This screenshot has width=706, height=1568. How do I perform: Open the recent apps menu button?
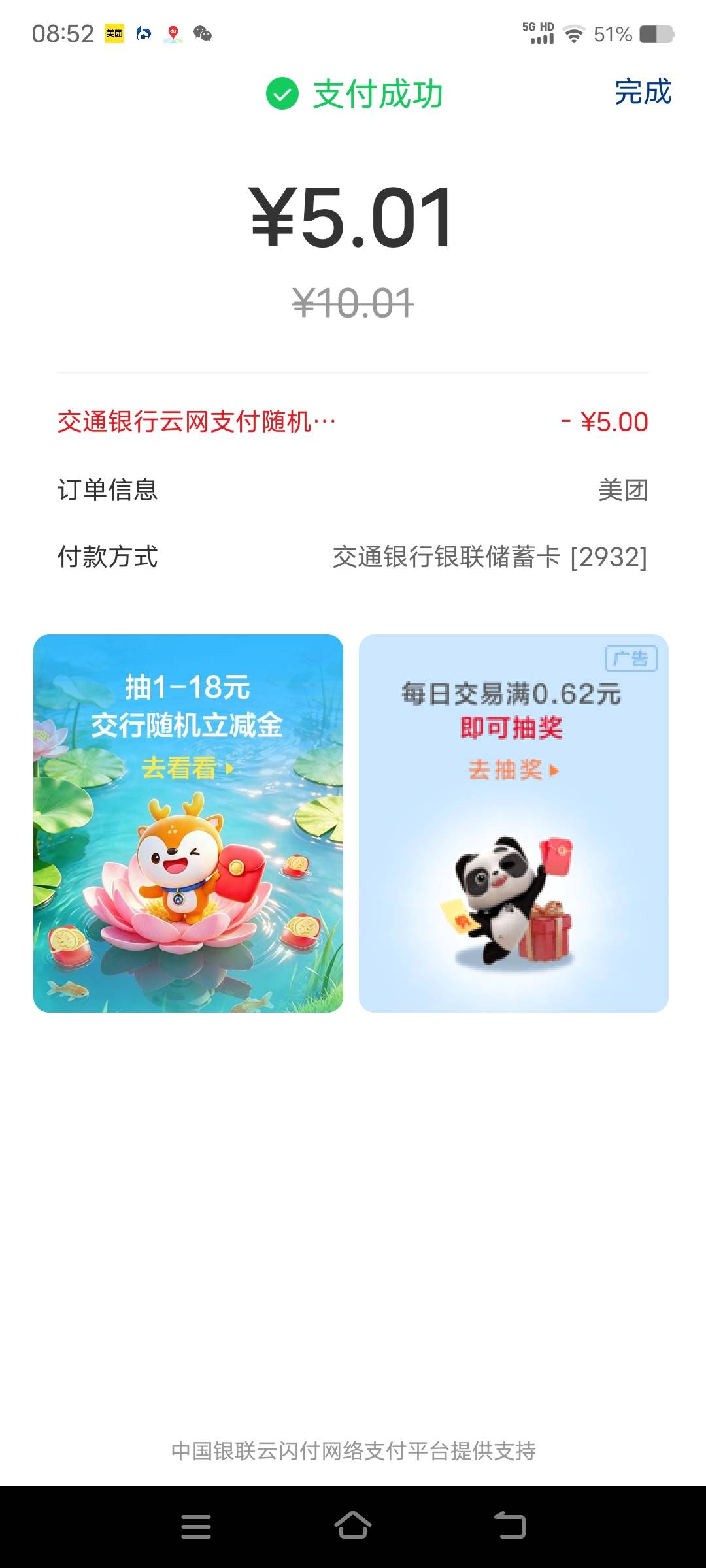pyautogui.click(x=196, y=1526)
